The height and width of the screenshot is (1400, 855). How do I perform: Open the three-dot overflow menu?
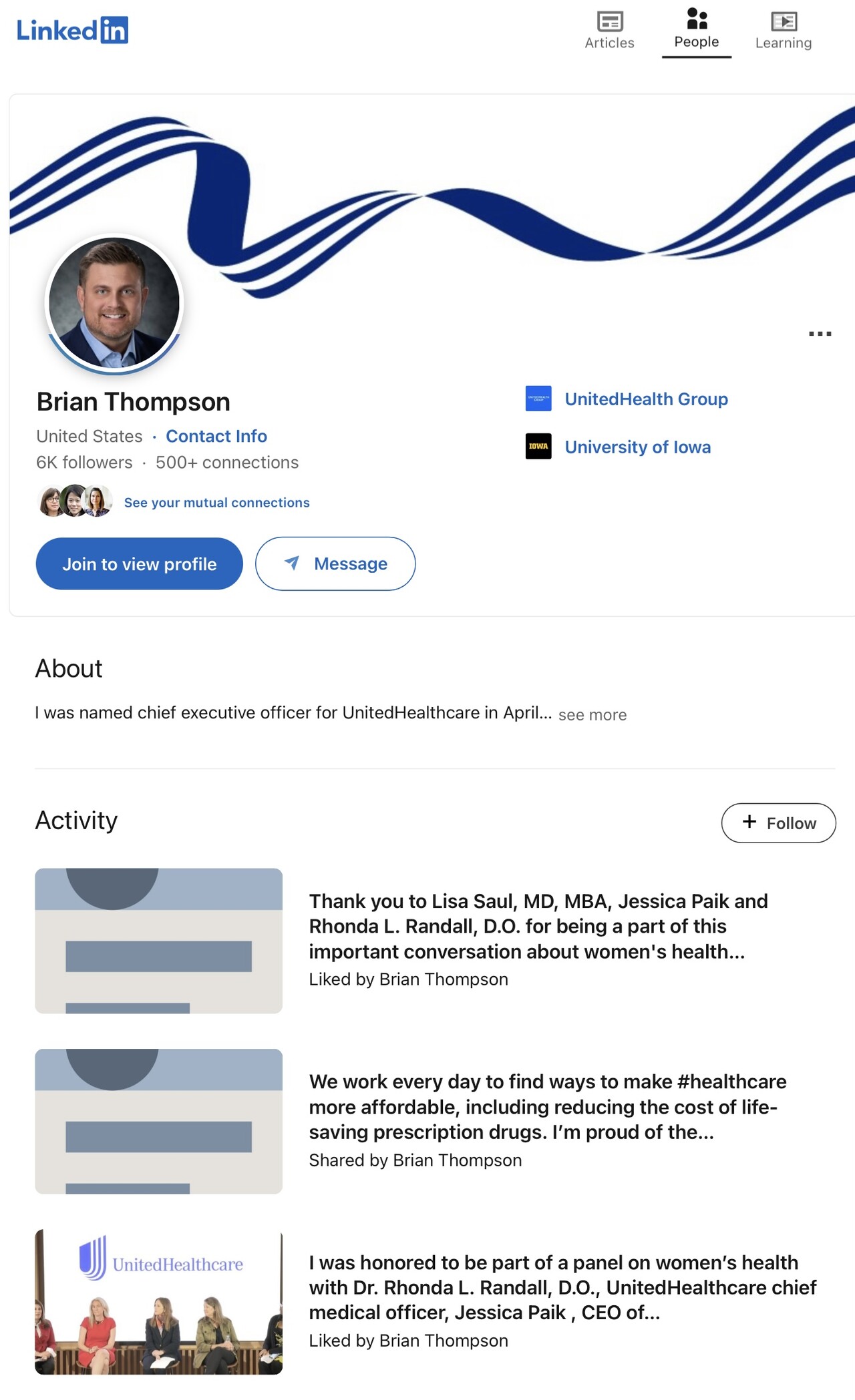[x=820, y=333]
